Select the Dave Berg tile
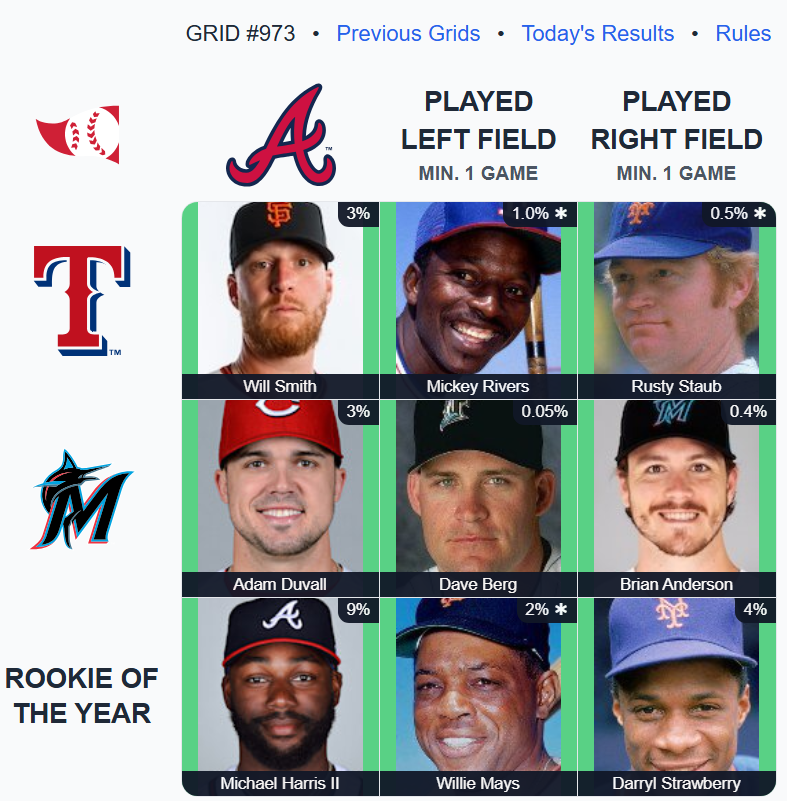This screenshot has width=787, height=801. click(x=478, y=498)
